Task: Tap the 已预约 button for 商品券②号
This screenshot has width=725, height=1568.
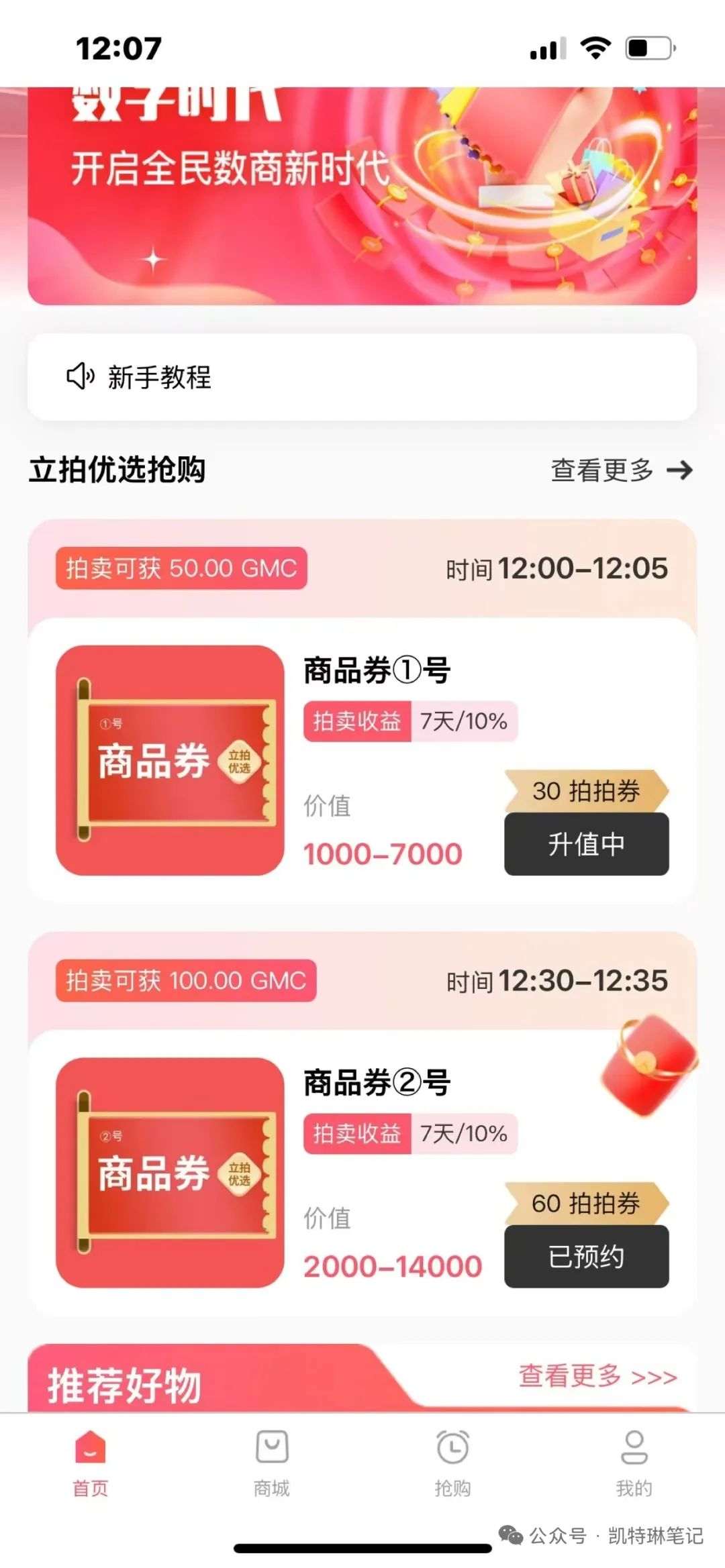Action: [586, 1256]
